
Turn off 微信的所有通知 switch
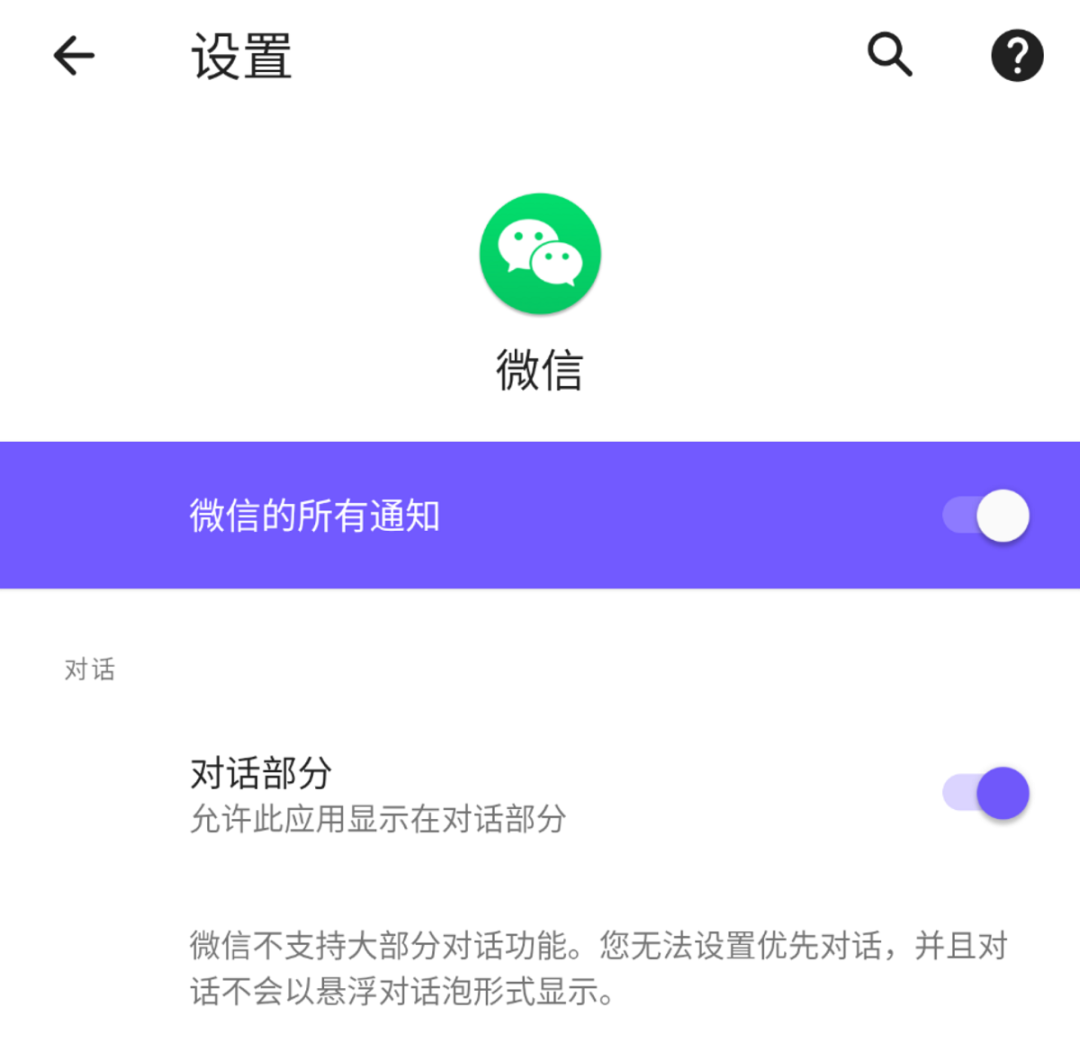point(986,516)
